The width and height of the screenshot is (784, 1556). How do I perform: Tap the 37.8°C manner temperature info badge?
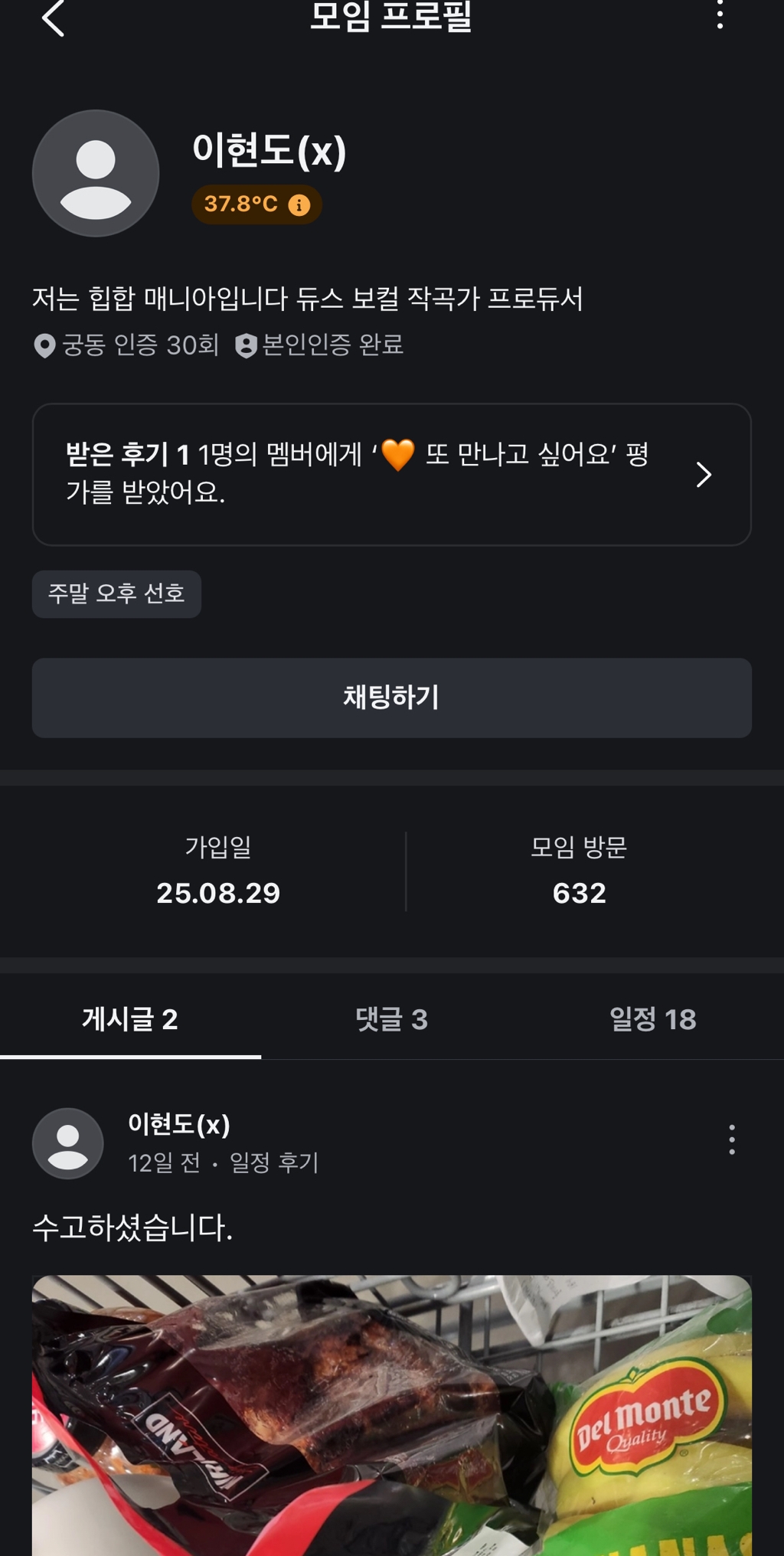click(x=256, y=204)
